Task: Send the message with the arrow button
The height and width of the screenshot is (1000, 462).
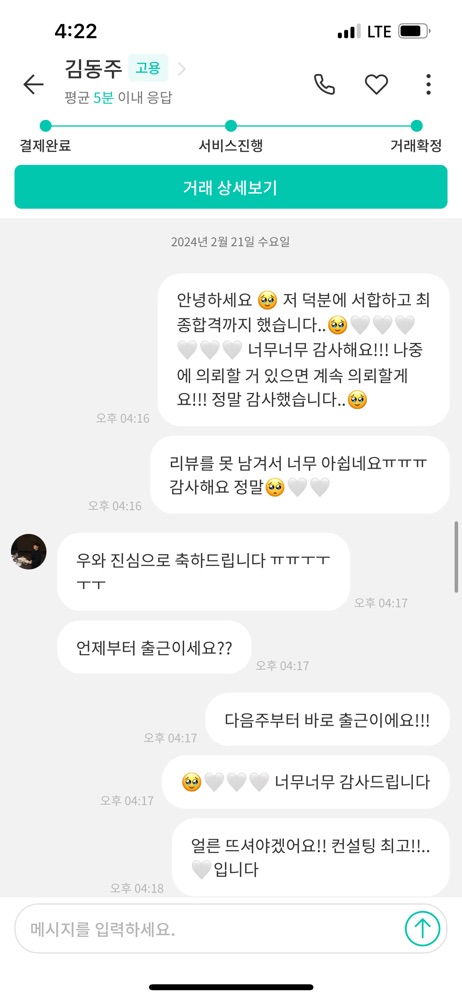Action: 422,929
